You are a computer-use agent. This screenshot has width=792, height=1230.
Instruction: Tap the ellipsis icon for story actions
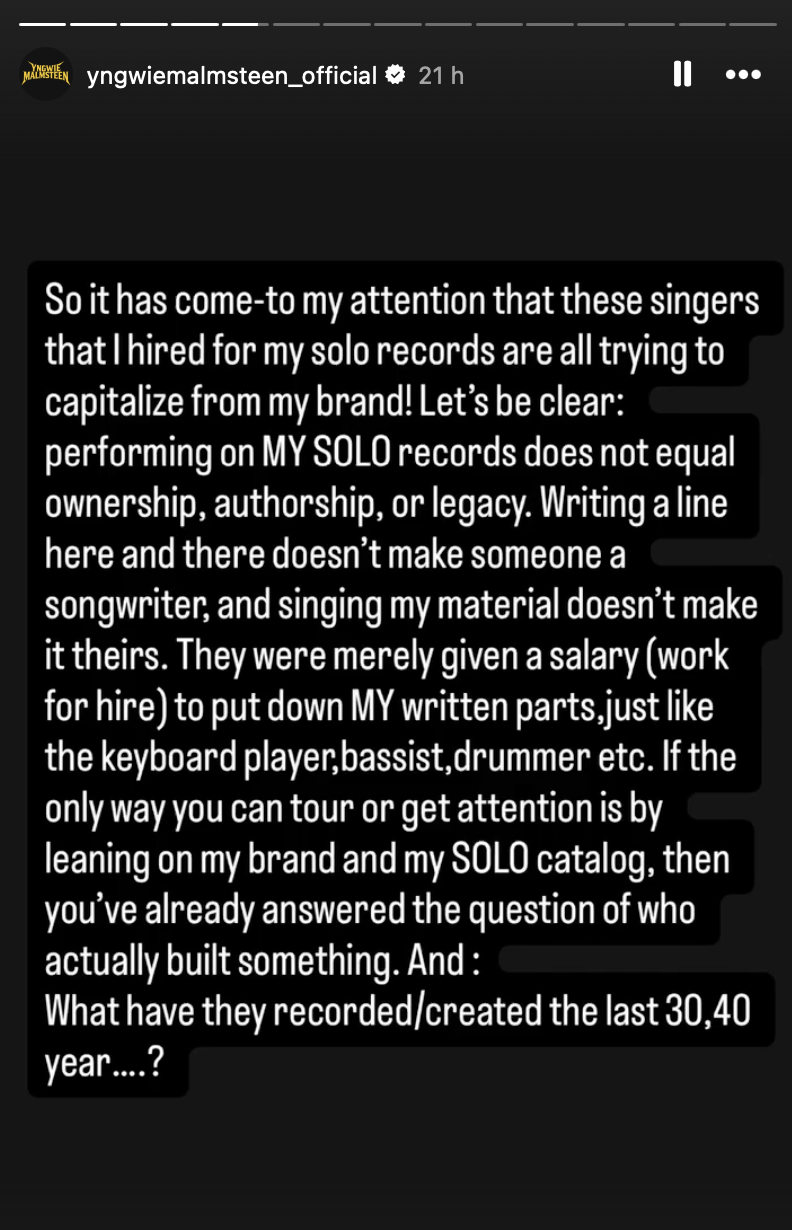[x=743, y=74]
